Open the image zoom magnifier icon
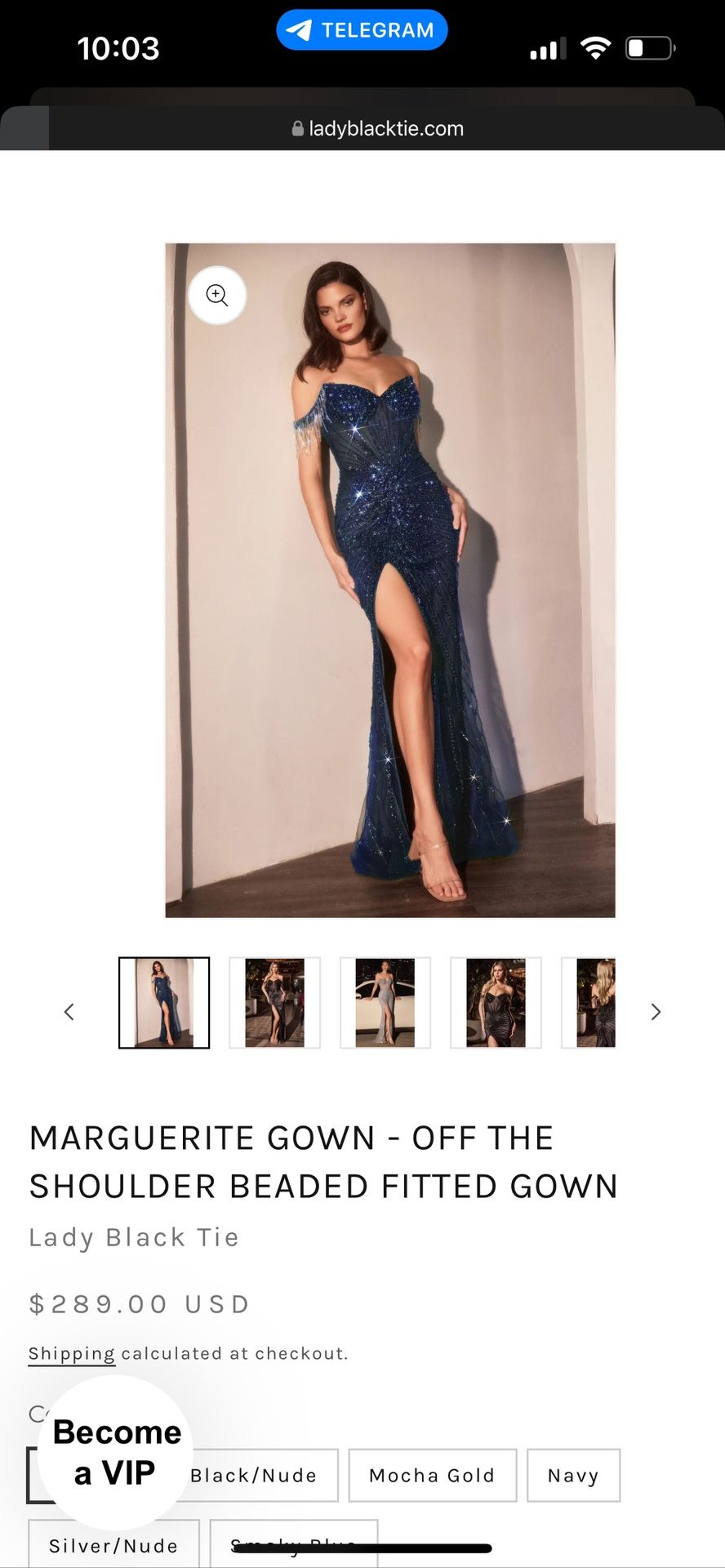The width and height of the screenshot is (725, 1568). [216, 296]
